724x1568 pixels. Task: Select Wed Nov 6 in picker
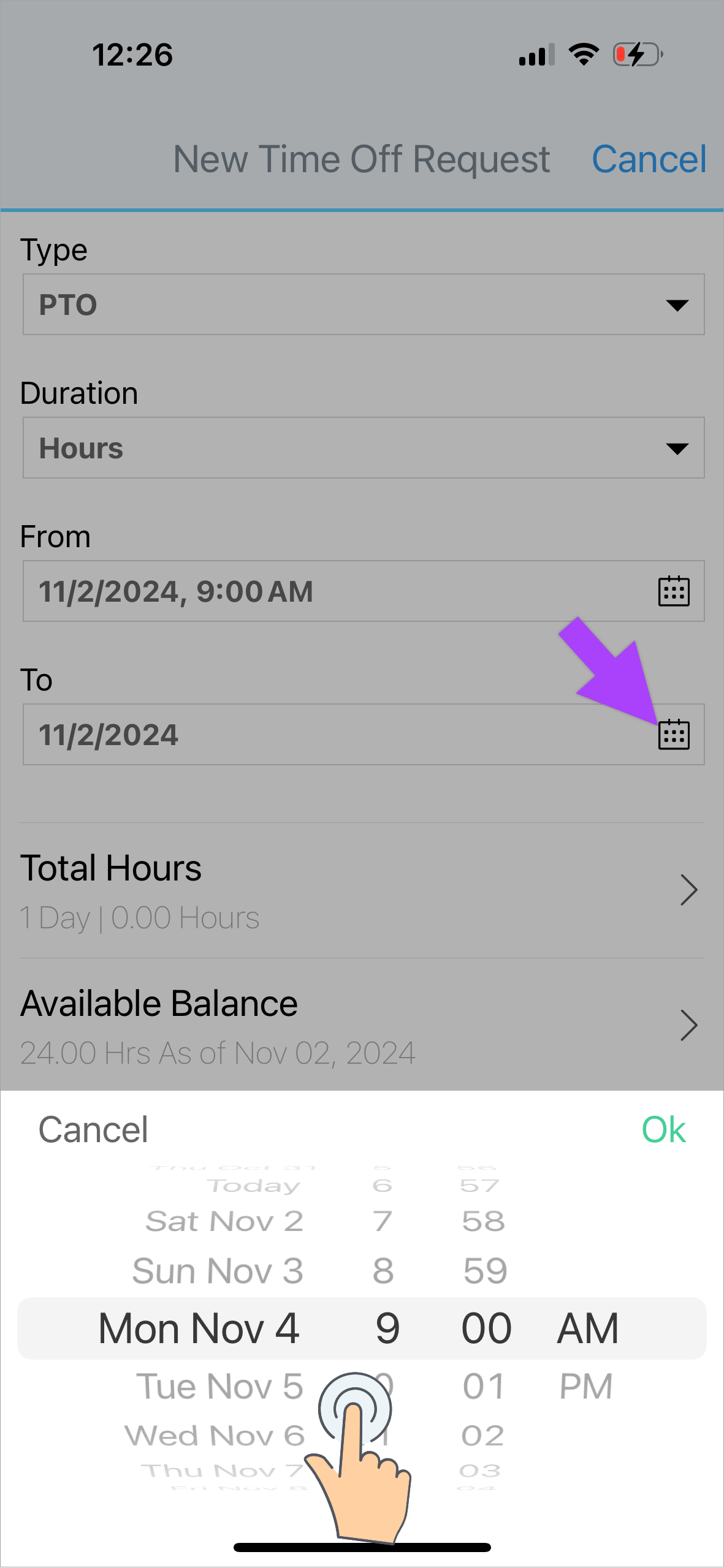coord(215,1436)
